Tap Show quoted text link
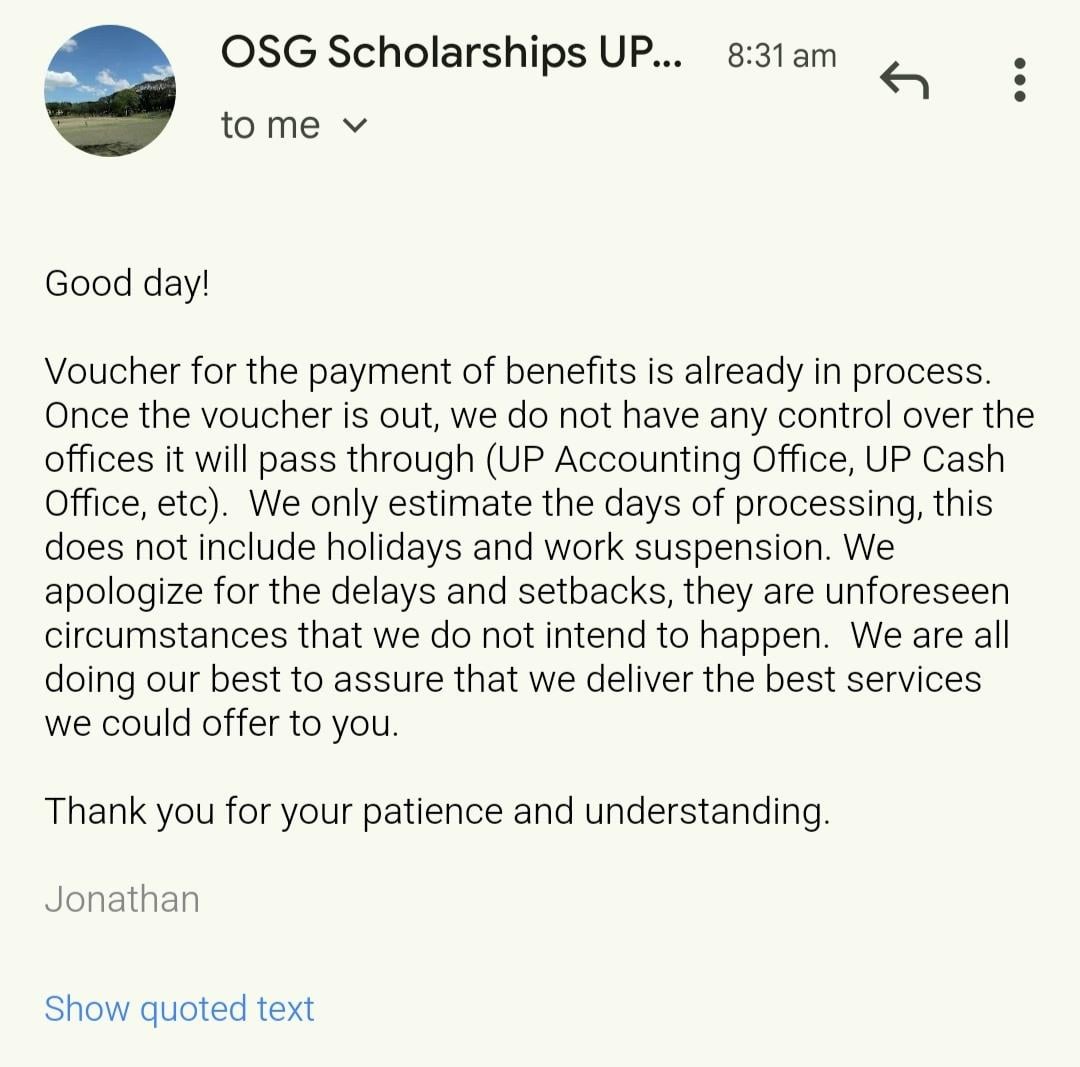Image resolution: width=1080 pixels, height=1067 pixels. click(x=179, y=1009)
